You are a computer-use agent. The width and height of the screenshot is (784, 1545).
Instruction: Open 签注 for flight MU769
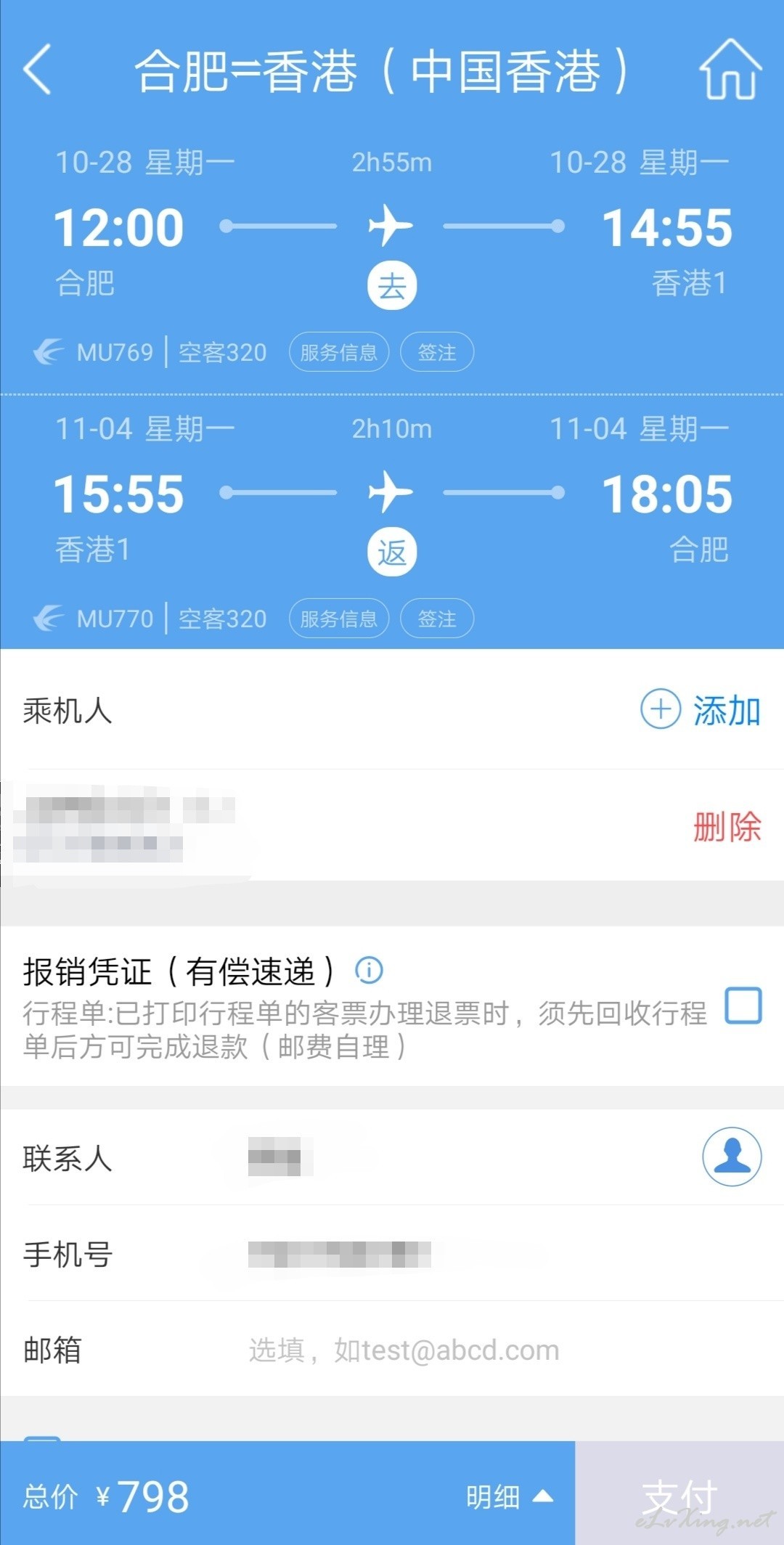pos(437,352)
